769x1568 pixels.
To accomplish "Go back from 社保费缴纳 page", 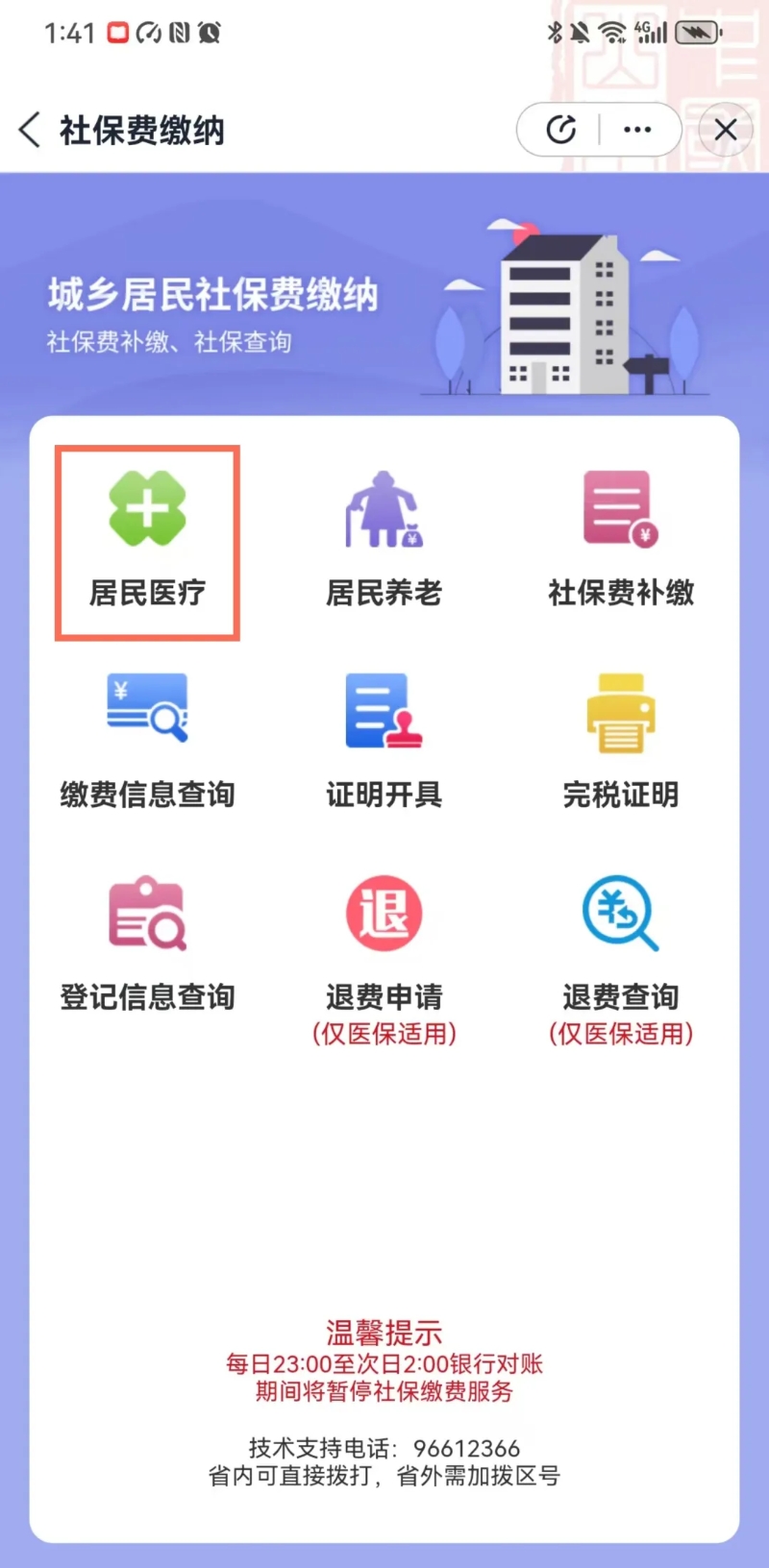I will 31,130.
